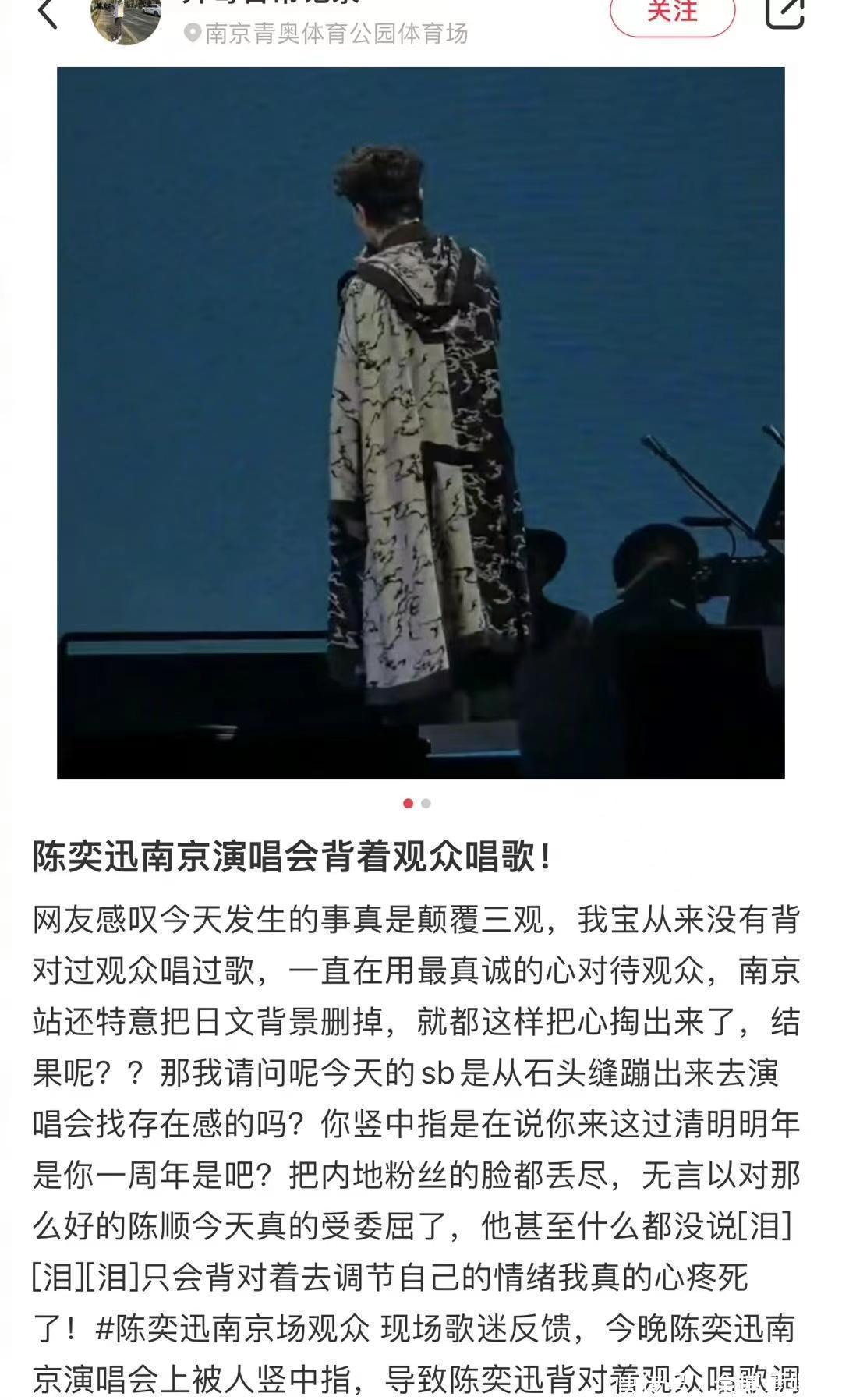Go back using the top-left arrow
This screenshot has height=1400, width=842.
(x=47, y=13)
